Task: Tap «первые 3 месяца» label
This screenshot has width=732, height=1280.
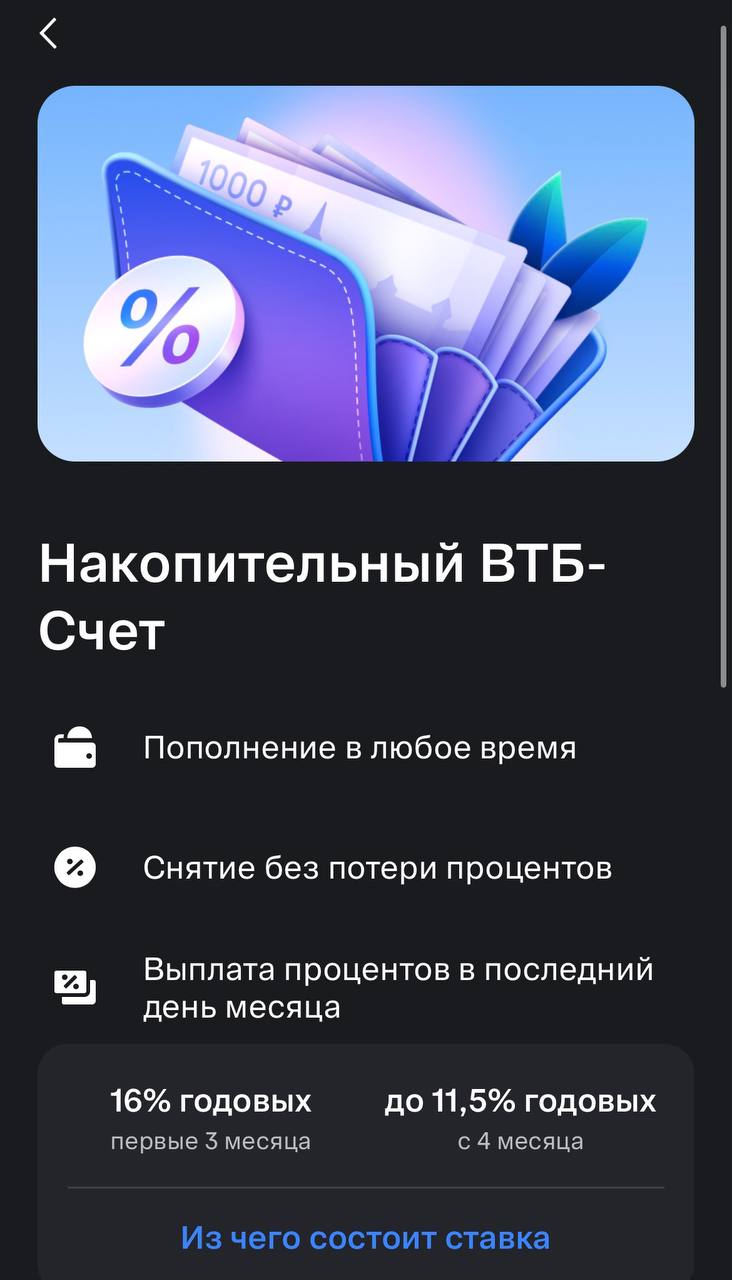Action: 211,1140
